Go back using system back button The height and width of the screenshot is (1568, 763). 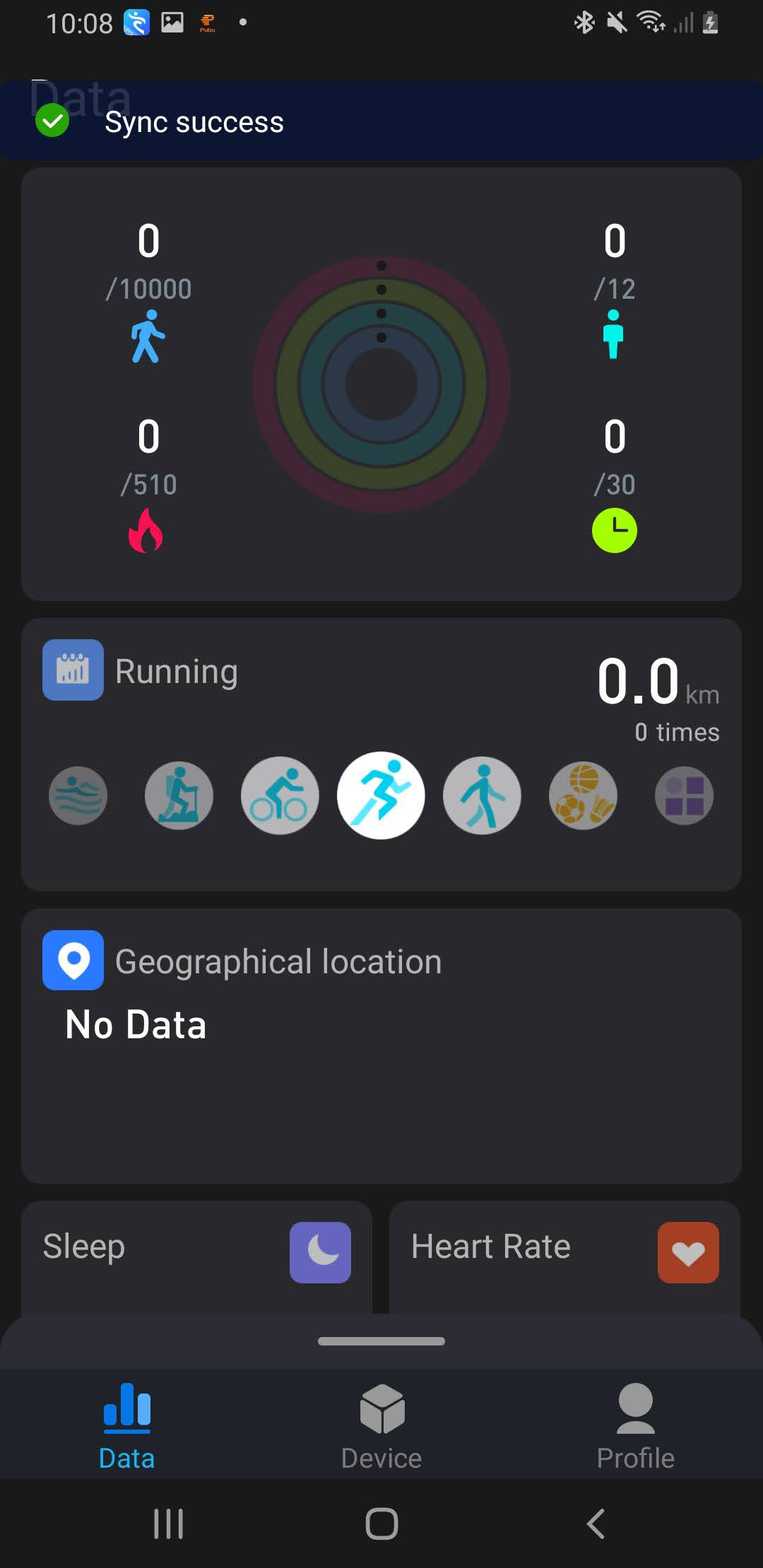pyautogui.click(x=596, y=1524)
